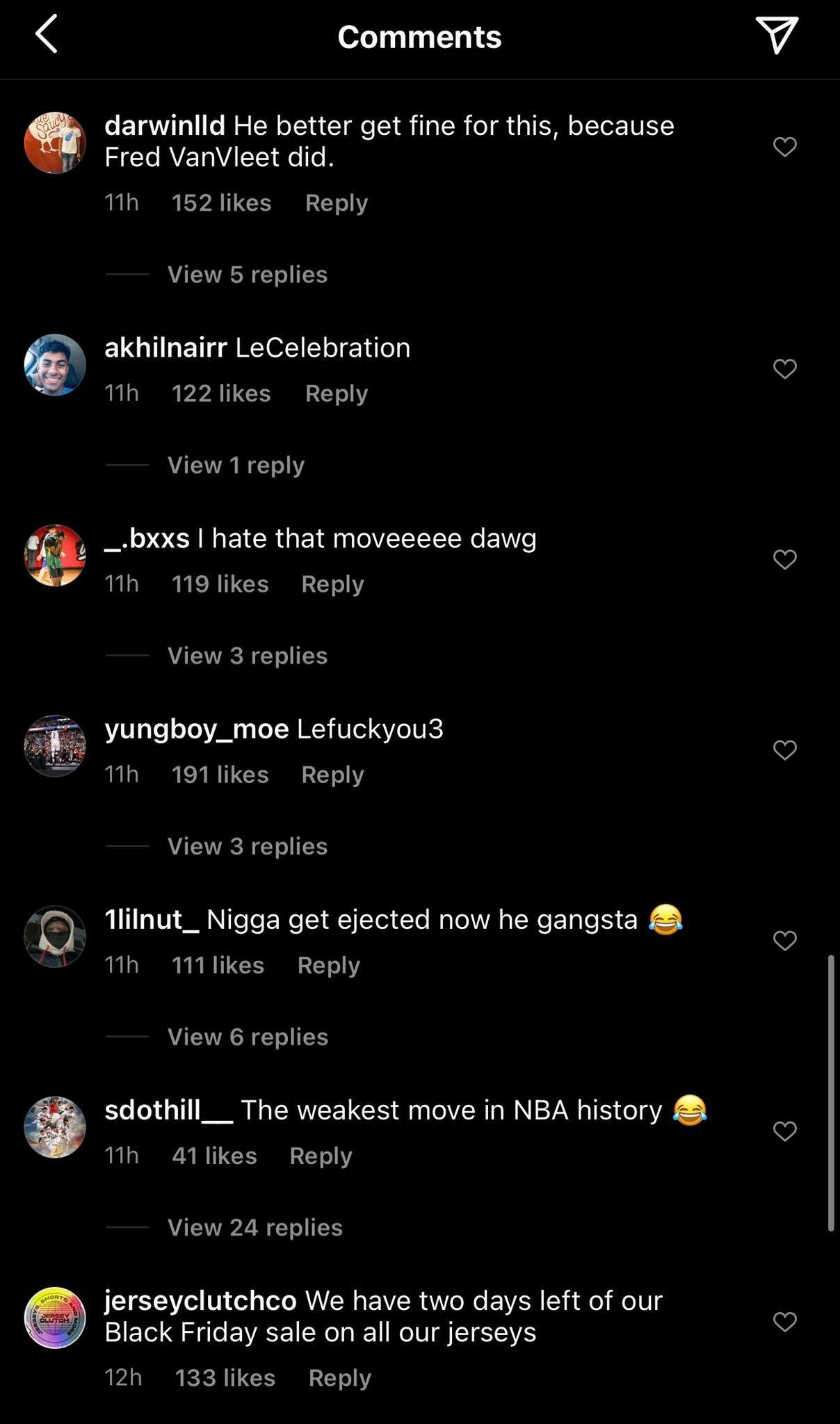The image size is (840, 1424).
Task: View 24 replies under sdothill__'s comment
Action: (255, 1227)
